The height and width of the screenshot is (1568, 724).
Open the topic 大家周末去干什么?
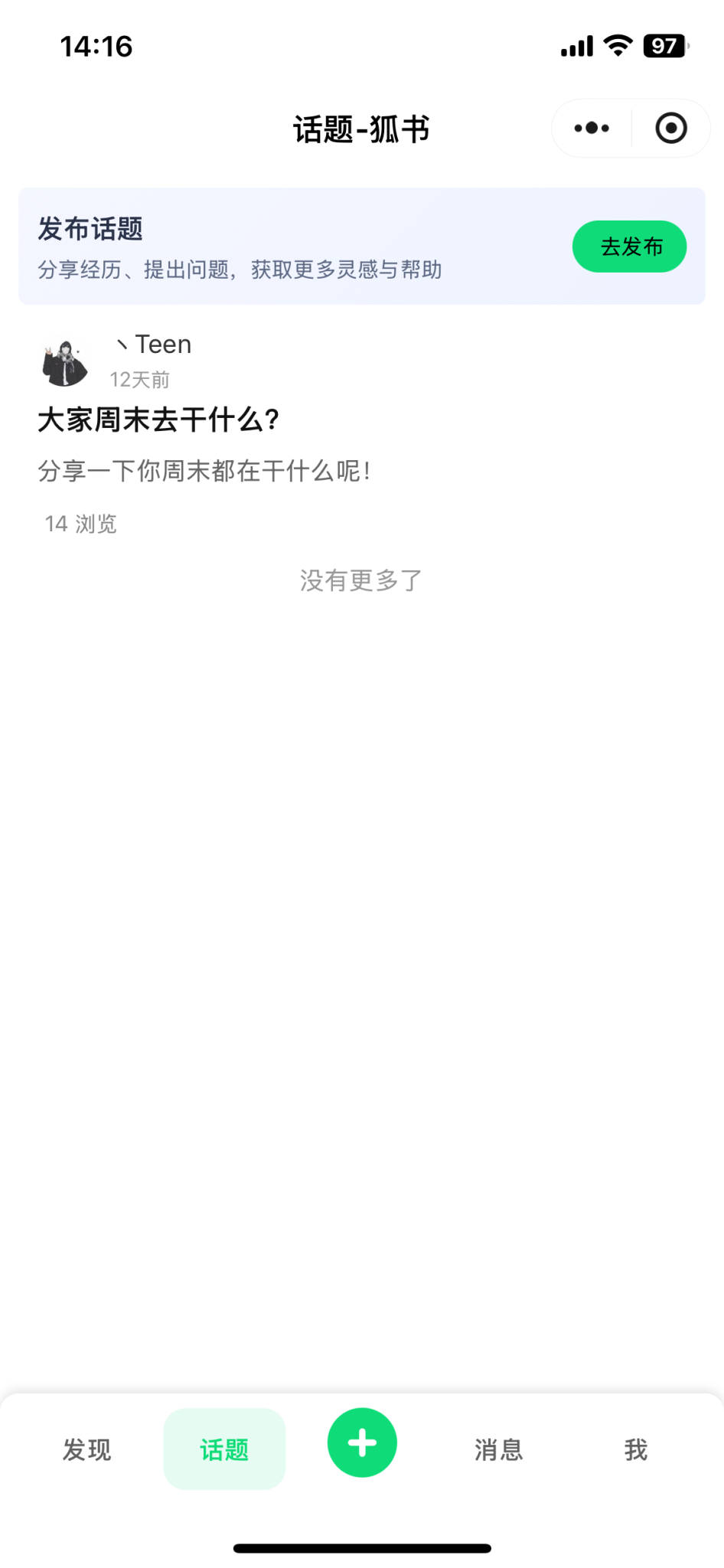click(x=158, y=420)
